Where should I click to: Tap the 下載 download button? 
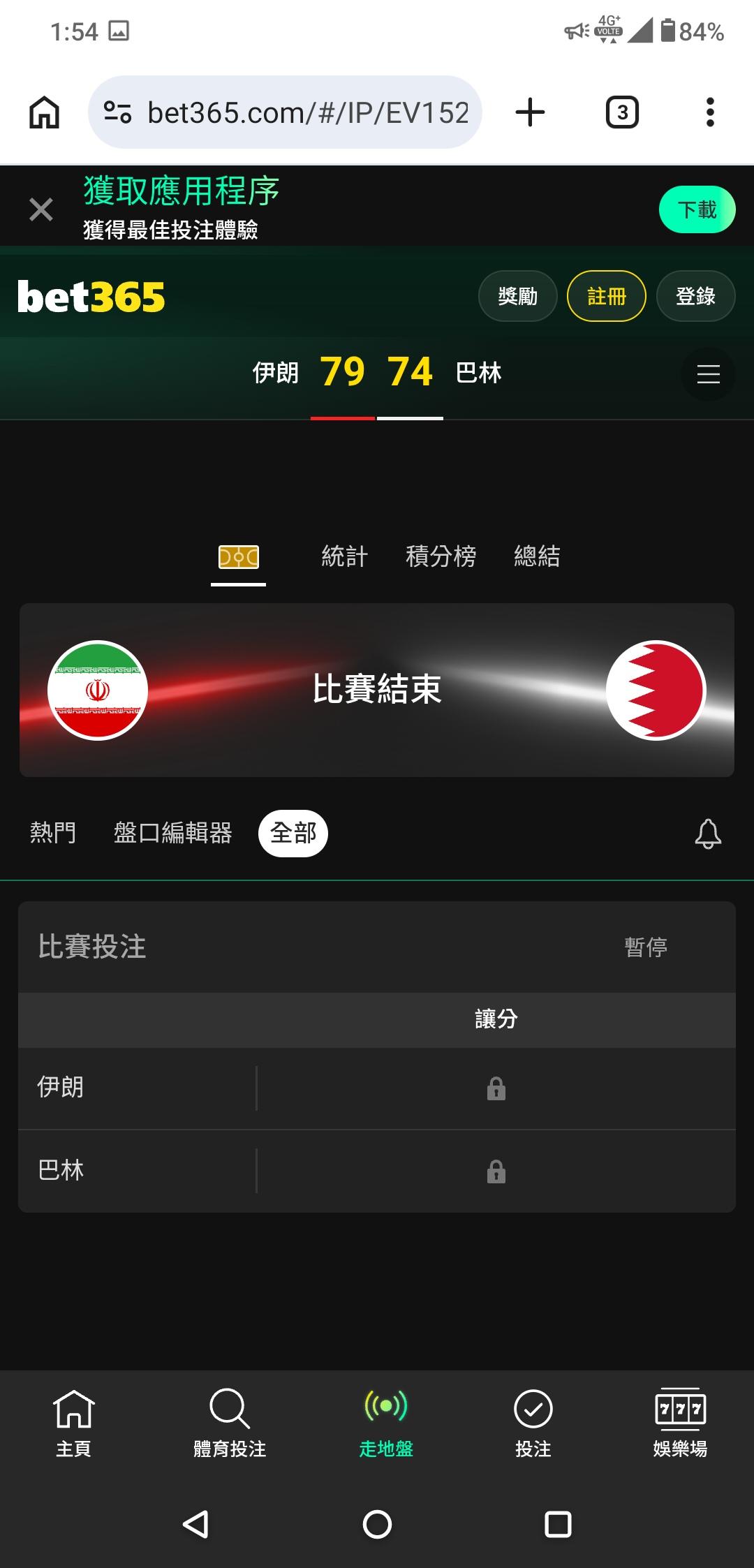coord(697,209)
